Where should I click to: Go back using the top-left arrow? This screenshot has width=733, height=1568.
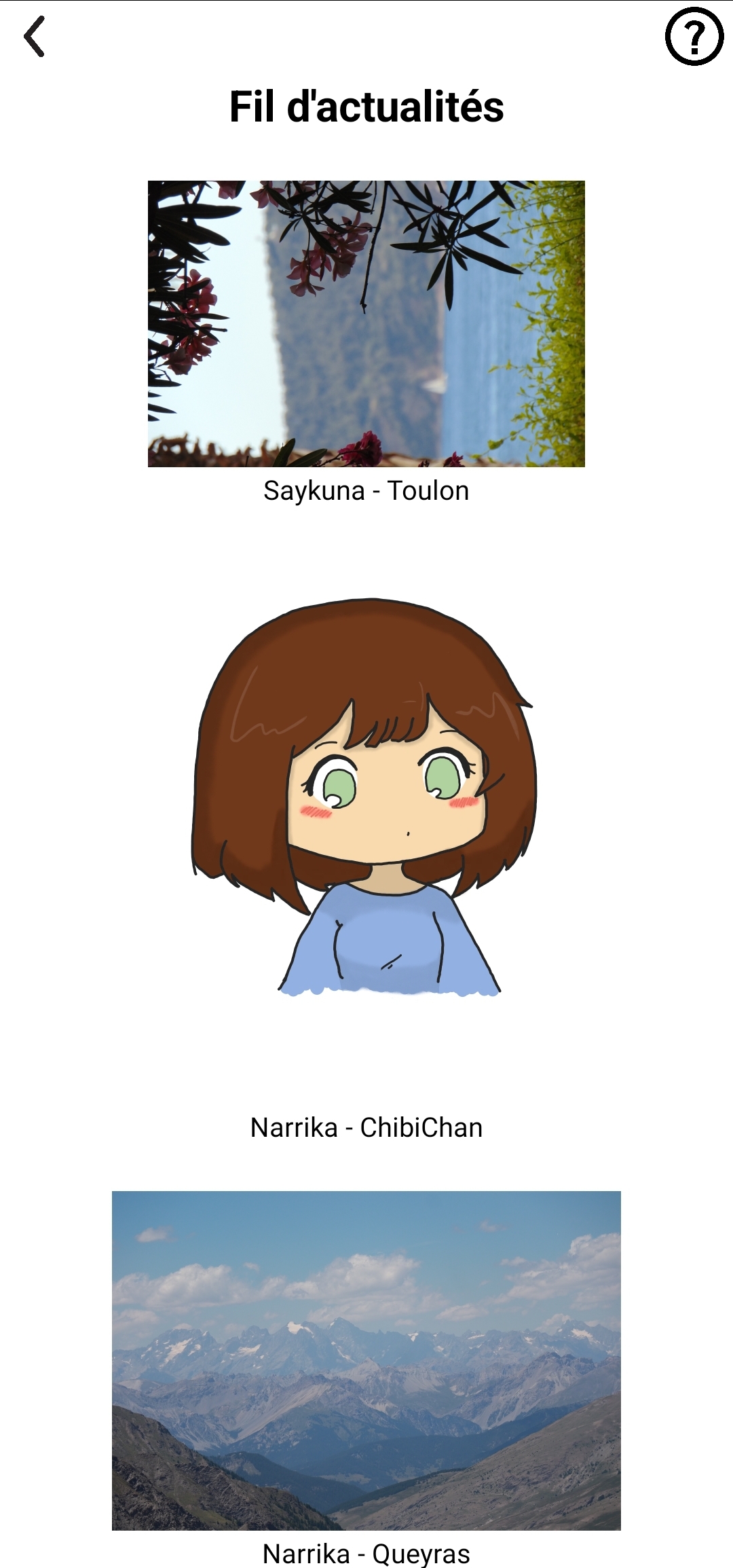[34, 37]
